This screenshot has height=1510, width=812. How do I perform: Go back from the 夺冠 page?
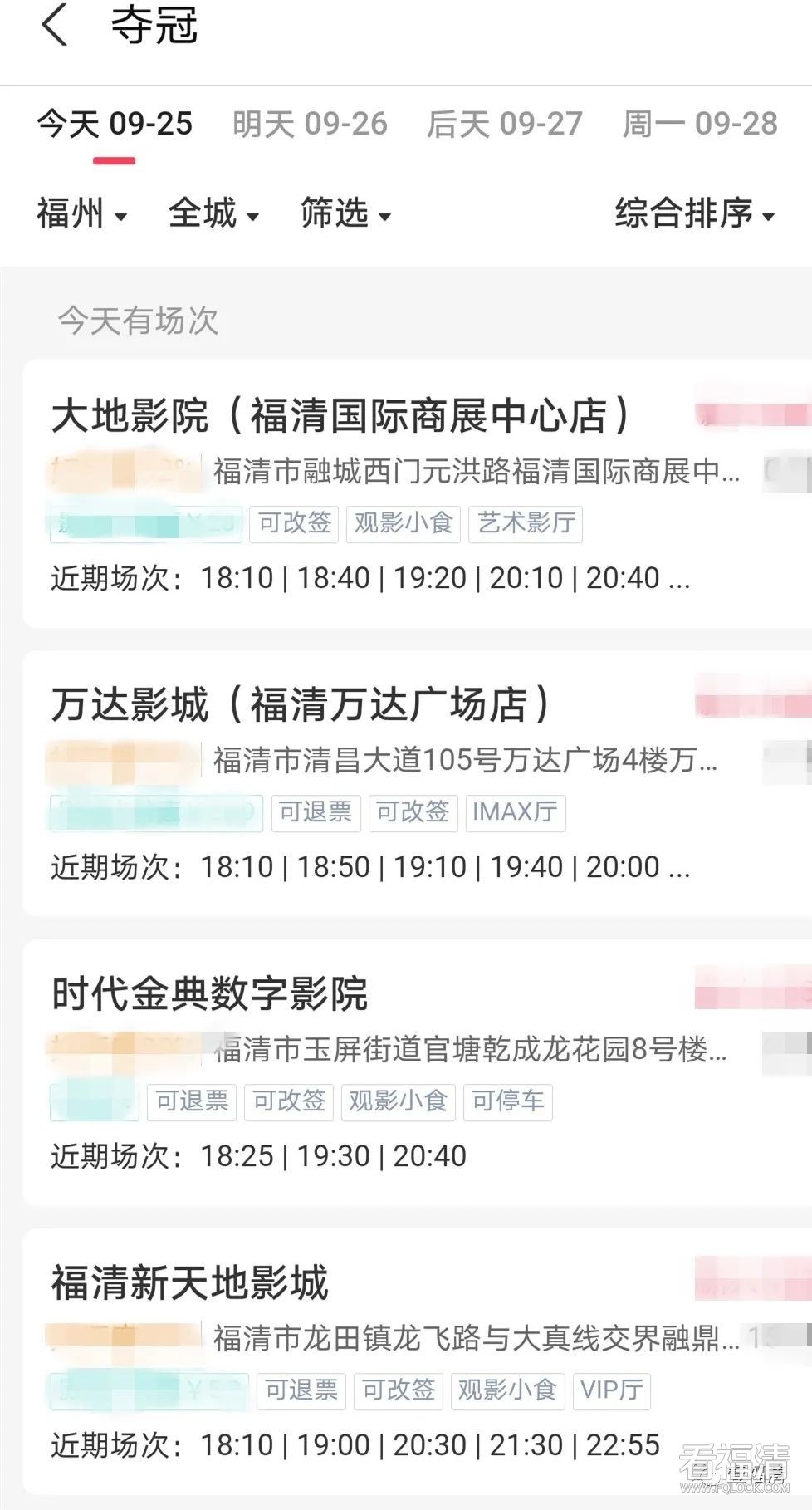(x=55, y=25)
